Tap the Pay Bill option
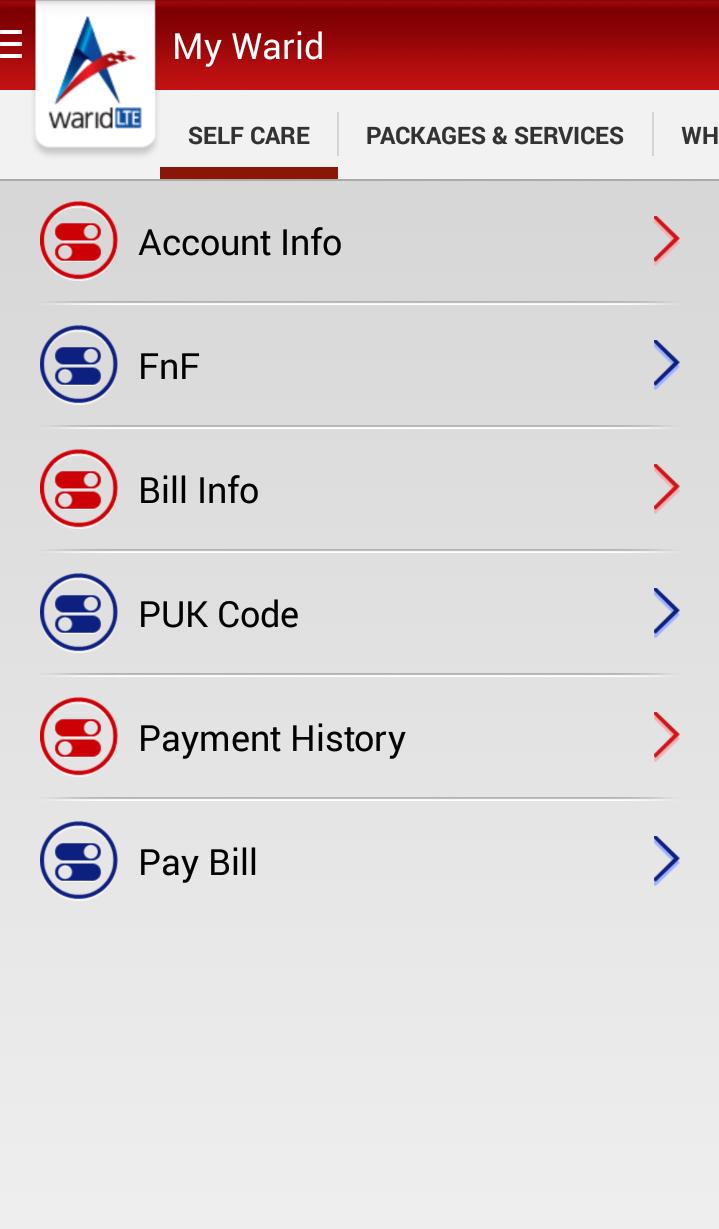The height and width of the screenshot is (1229, 719). (359, 862)
